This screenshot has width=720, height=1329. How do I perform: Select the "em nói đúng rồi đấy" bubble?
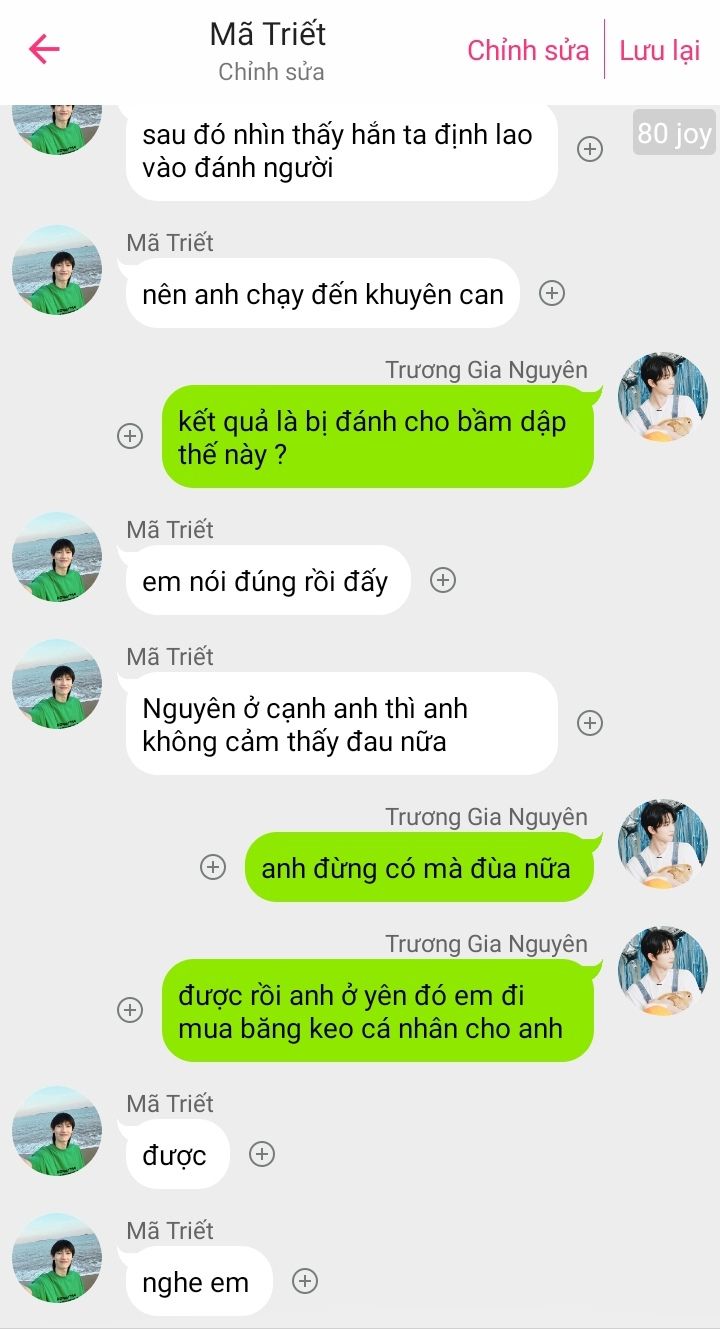click(x=267, y=580)
